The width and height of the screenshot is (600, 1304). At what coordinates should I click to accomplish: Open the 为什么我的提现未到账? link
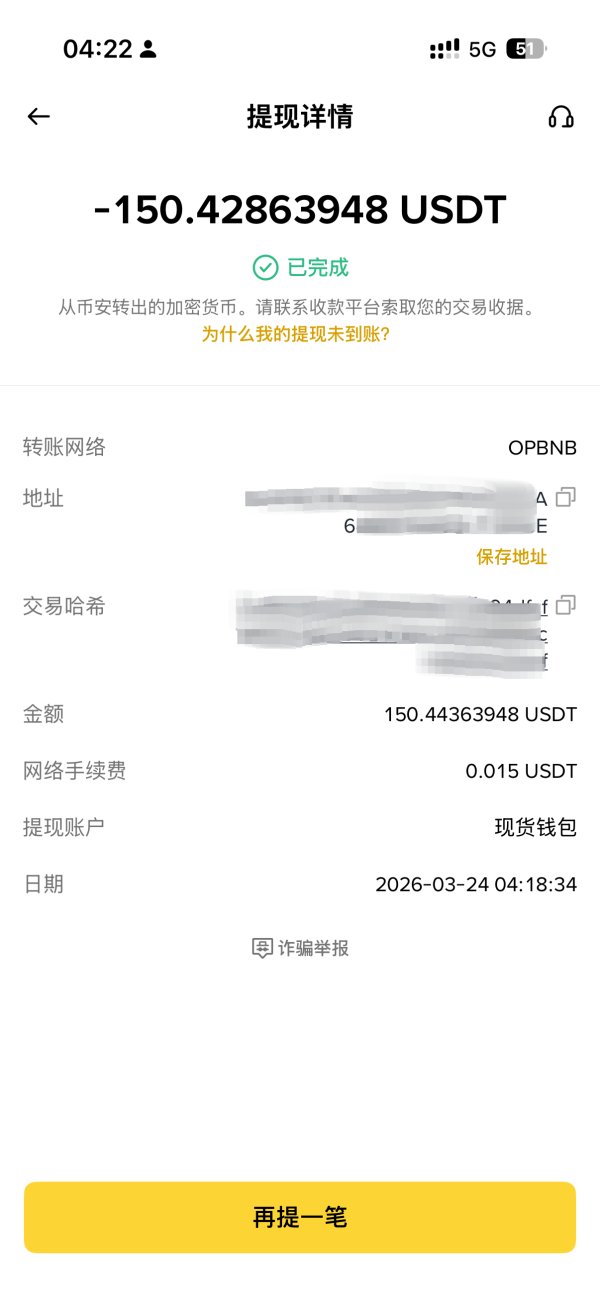pyautogui.click(x=296, y=334)
